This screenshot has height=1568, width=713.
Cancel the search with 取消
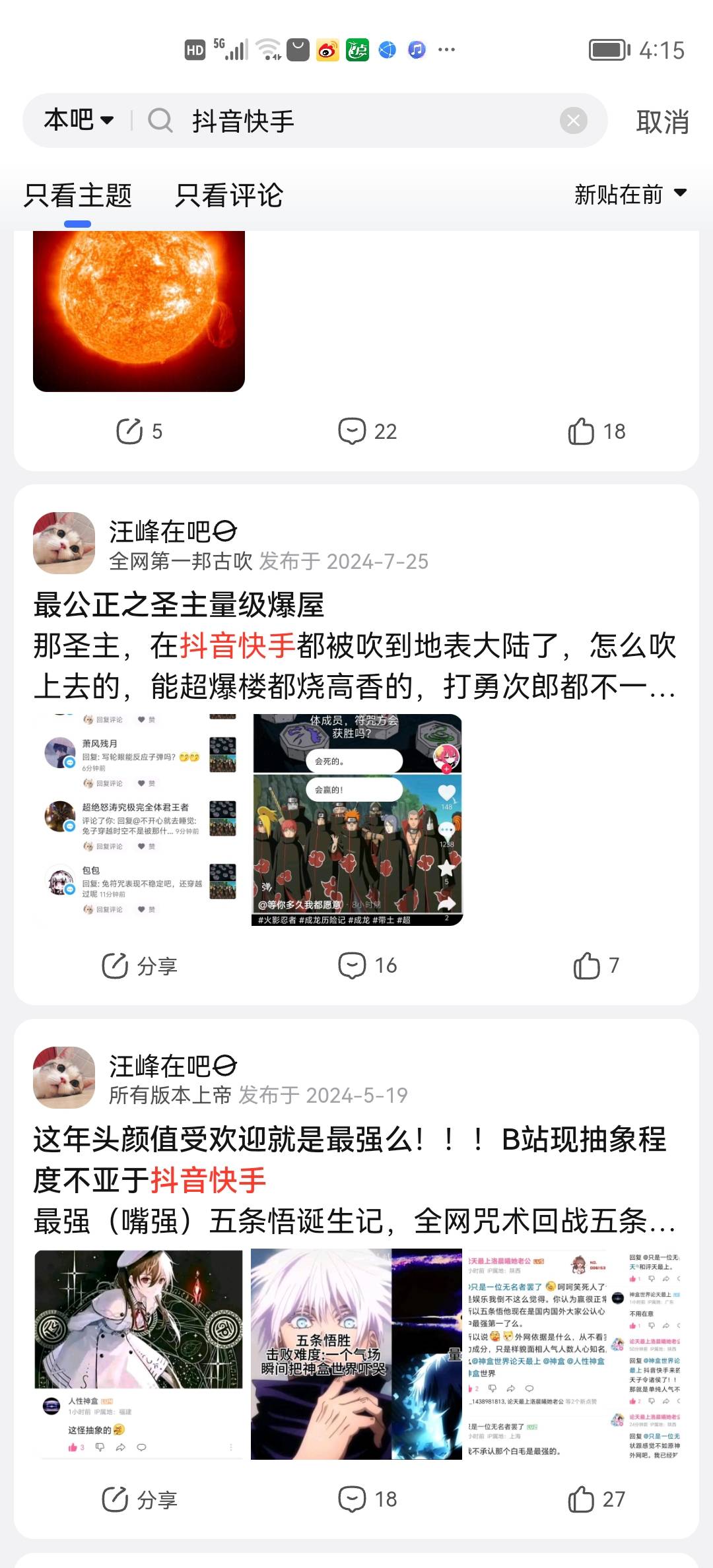point(662,122)
